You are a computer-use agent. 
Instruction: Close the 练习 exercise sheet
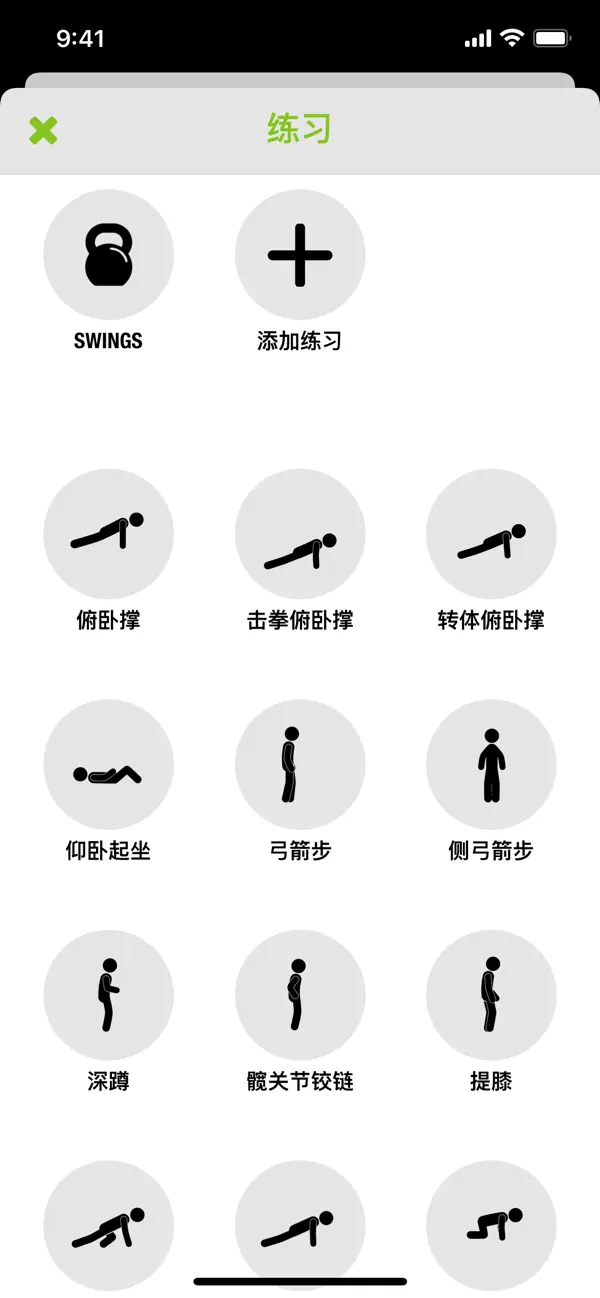[x=43, y=130]
